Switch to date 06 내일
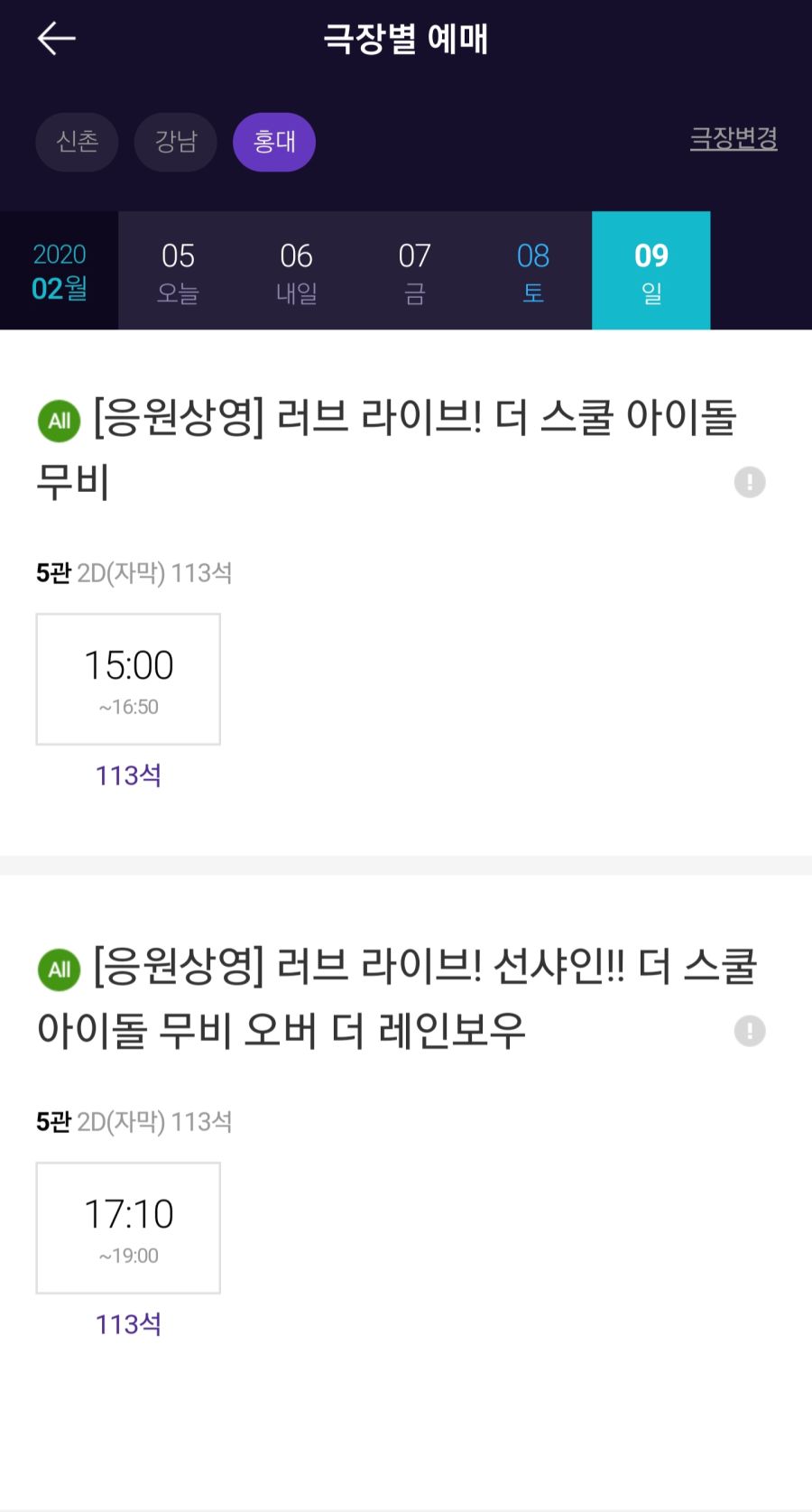 (x=296, y=271)
